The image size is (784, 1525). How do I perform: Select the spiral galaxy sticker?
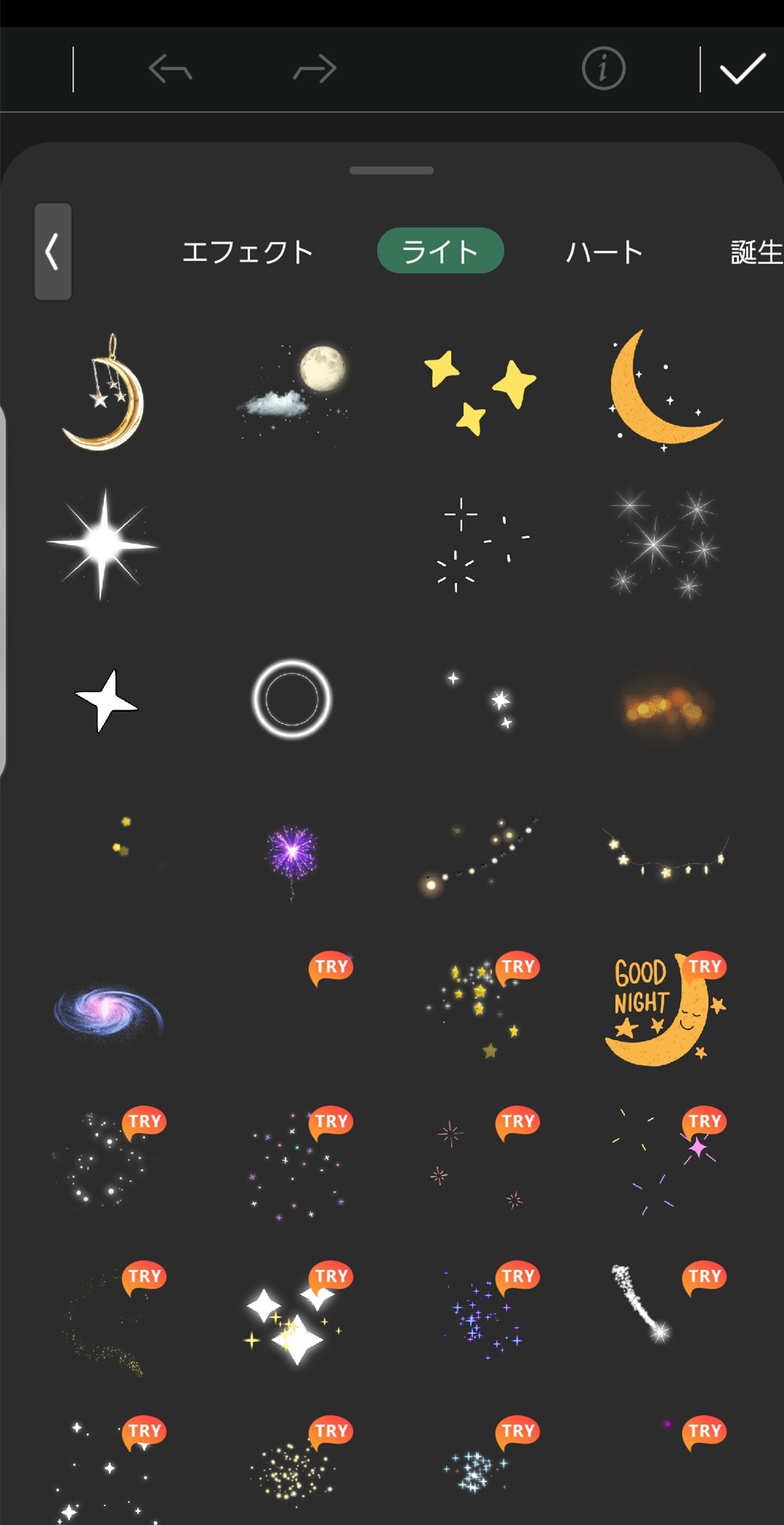pyautogui.click(x=108, y=1009)
